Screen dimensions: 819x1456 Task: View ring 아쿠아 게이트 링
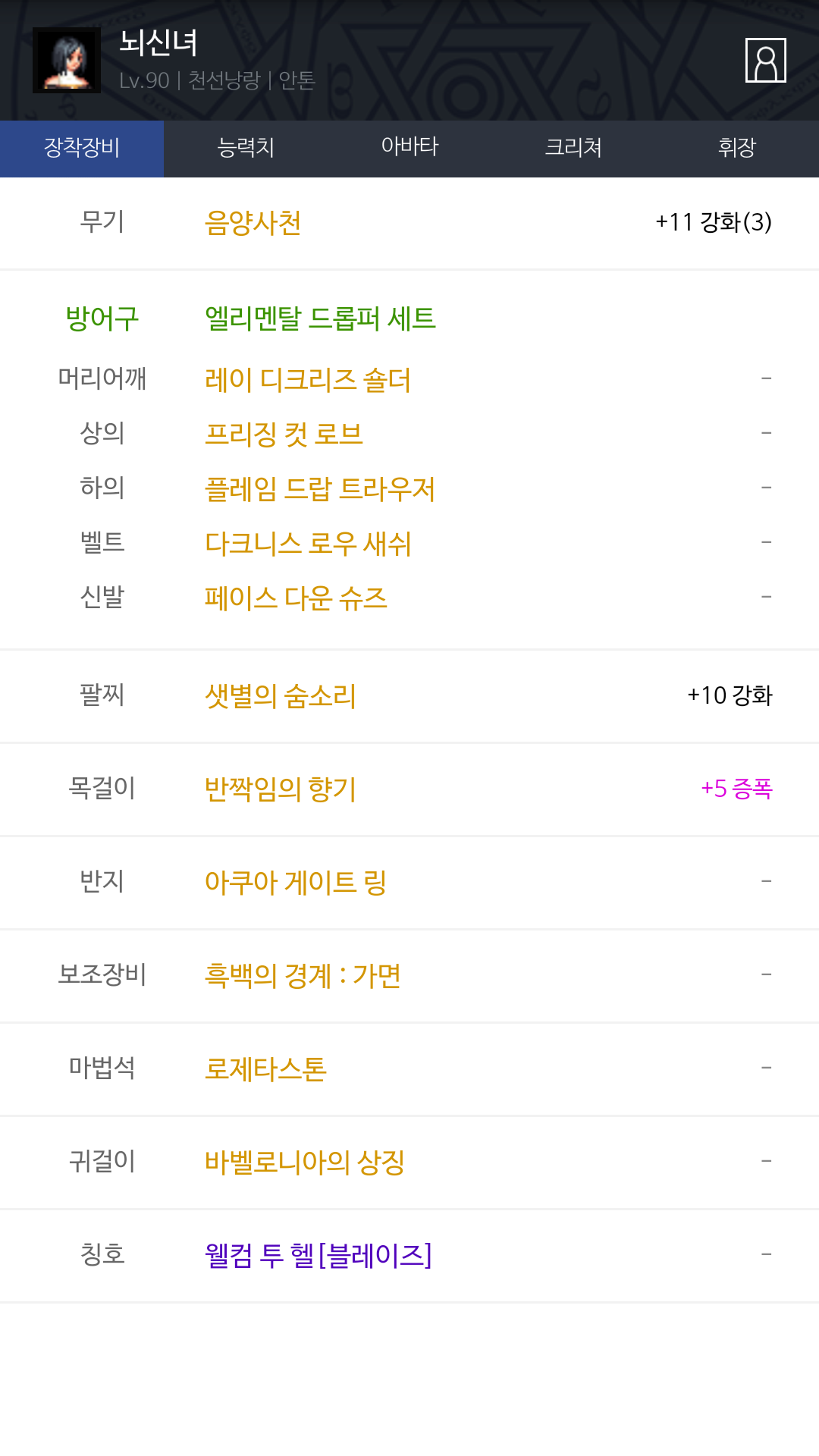coord(296,882)
